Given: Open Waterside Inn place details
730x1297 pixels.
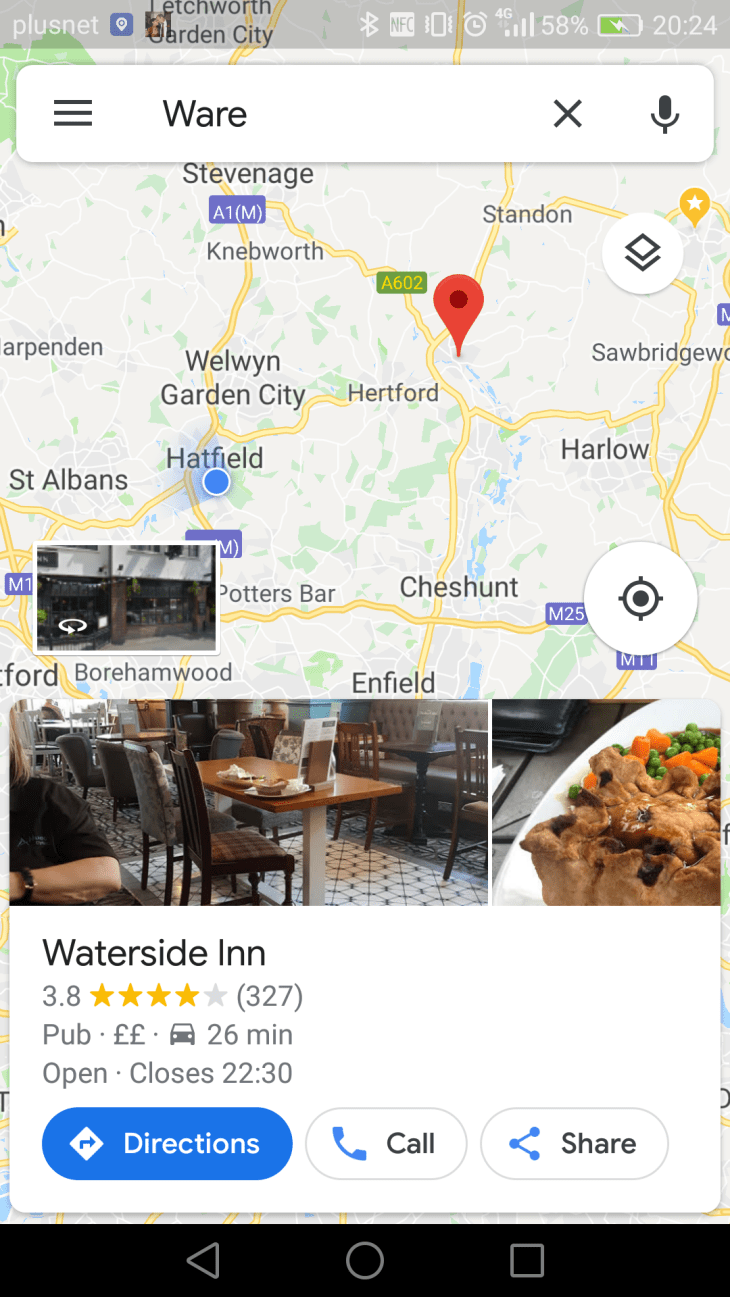Looking at the screenshot, I should click(x=154, y=953).
